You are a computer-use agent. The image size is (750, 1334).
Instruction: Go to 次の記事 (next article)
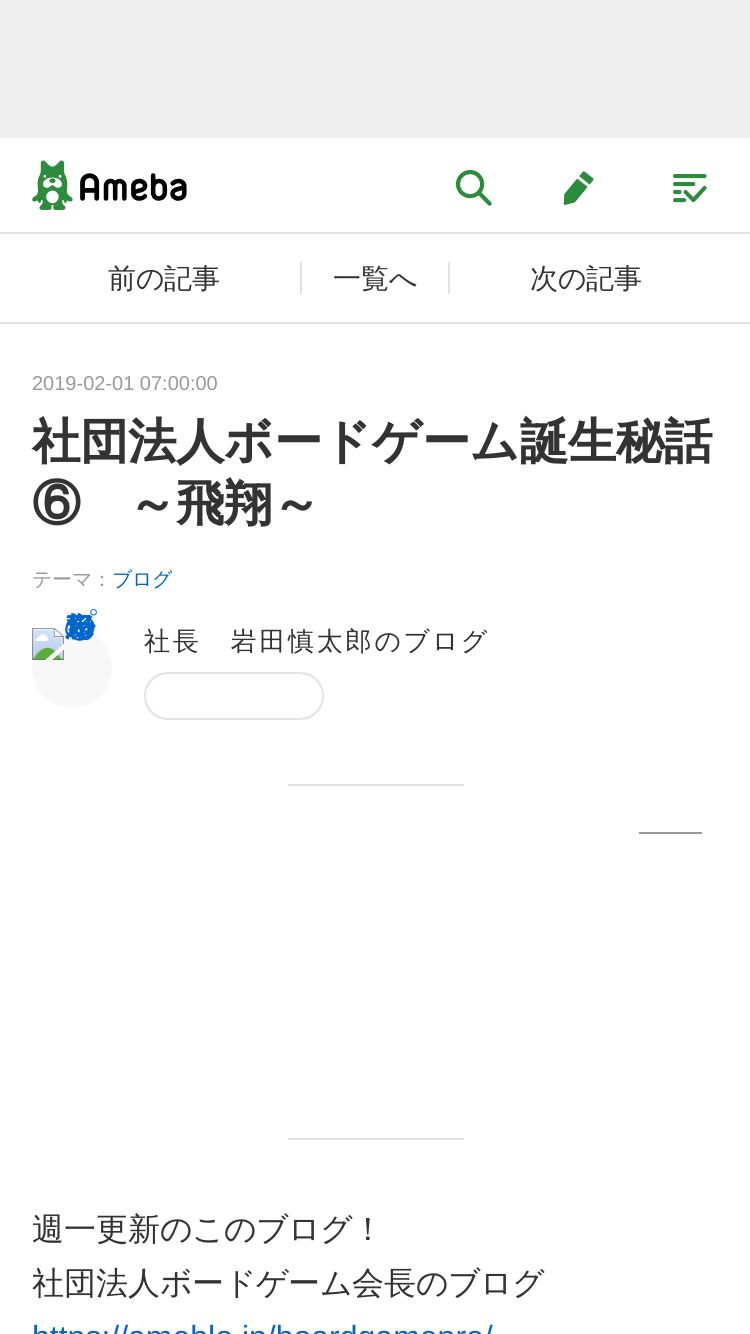point(586,278)
